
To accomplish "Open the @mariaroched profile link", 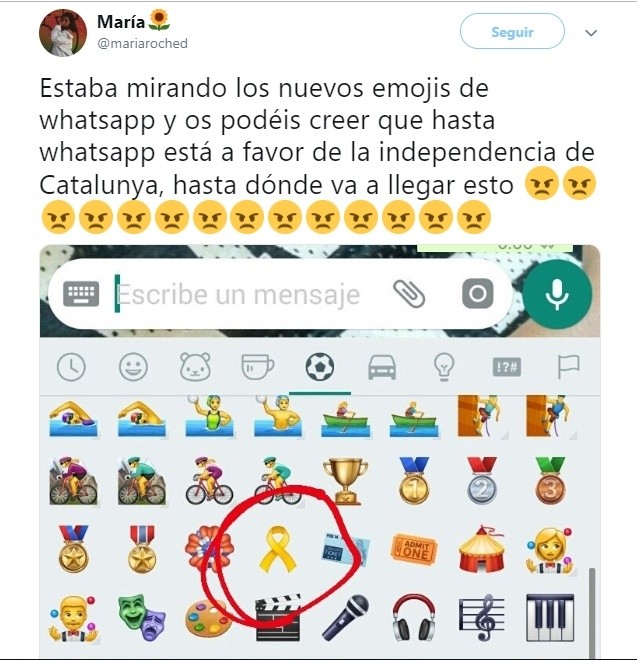I will point(142,43).
